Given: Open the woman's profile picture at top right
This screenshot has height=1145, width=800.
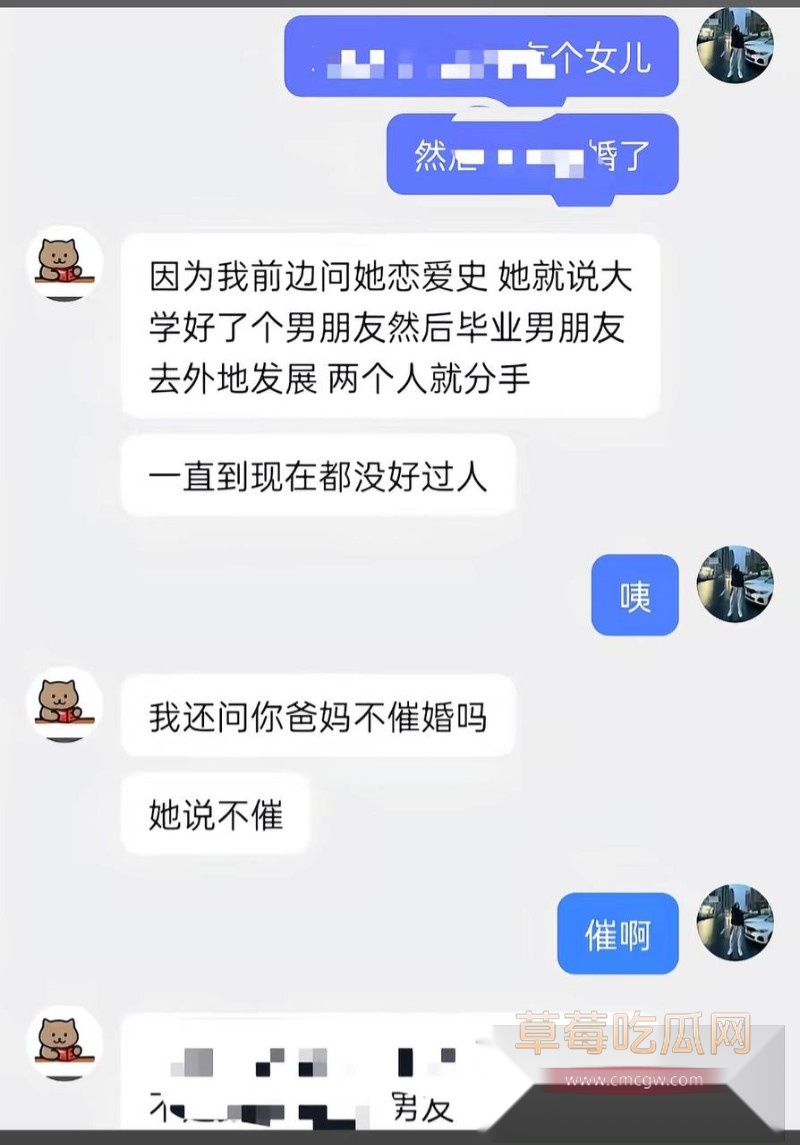Looking at the screenshot, I should pos(735,45).
